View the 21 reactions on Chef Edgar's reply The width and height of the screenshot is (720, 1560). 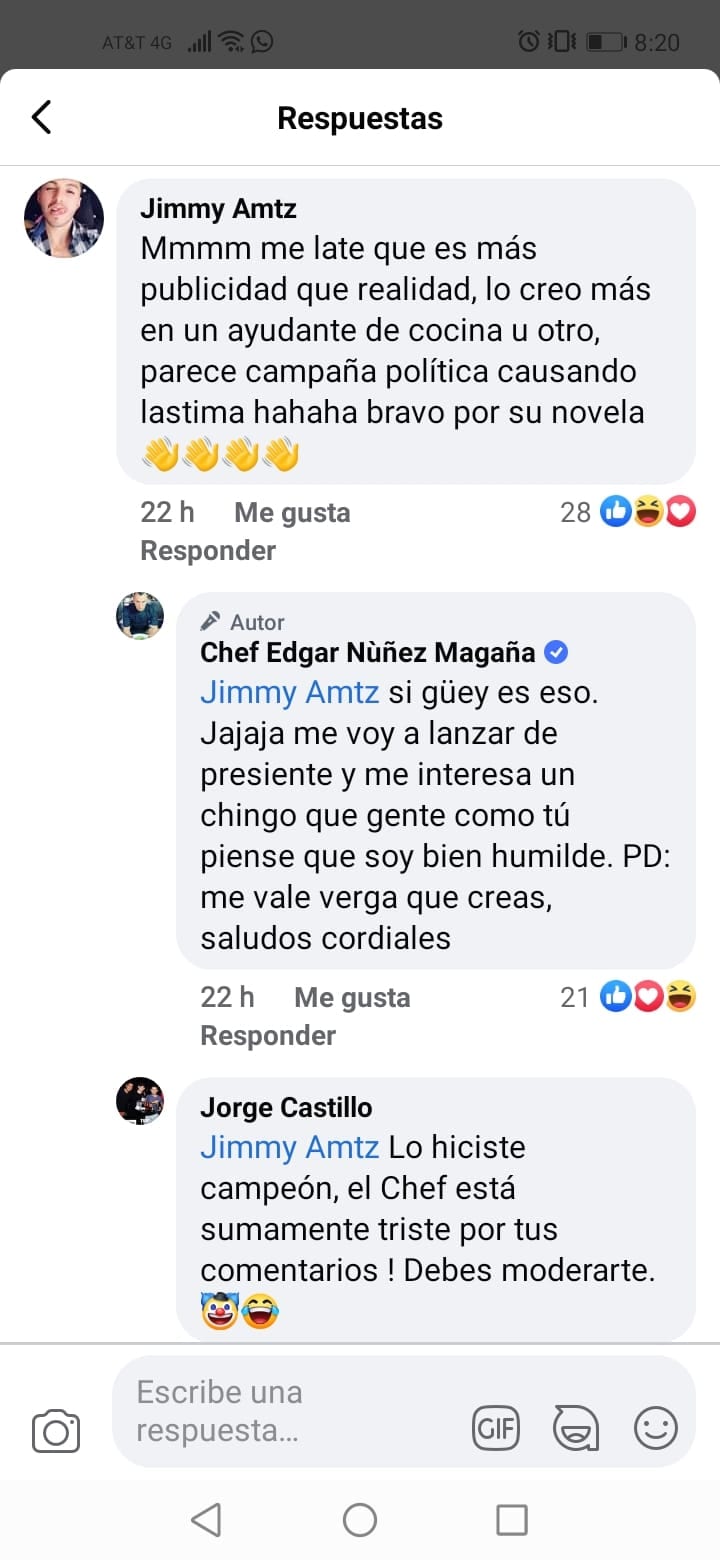pyautogui.click(x=628, y=997)
